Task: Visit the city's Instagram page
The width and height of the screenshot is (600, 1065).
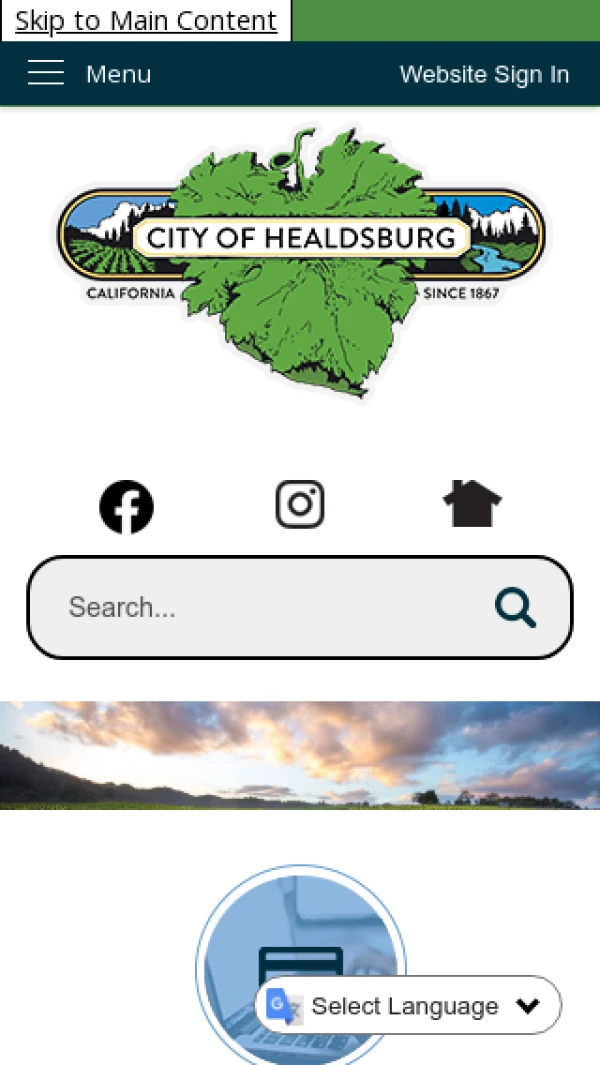Action: click(x=300, y=504)
